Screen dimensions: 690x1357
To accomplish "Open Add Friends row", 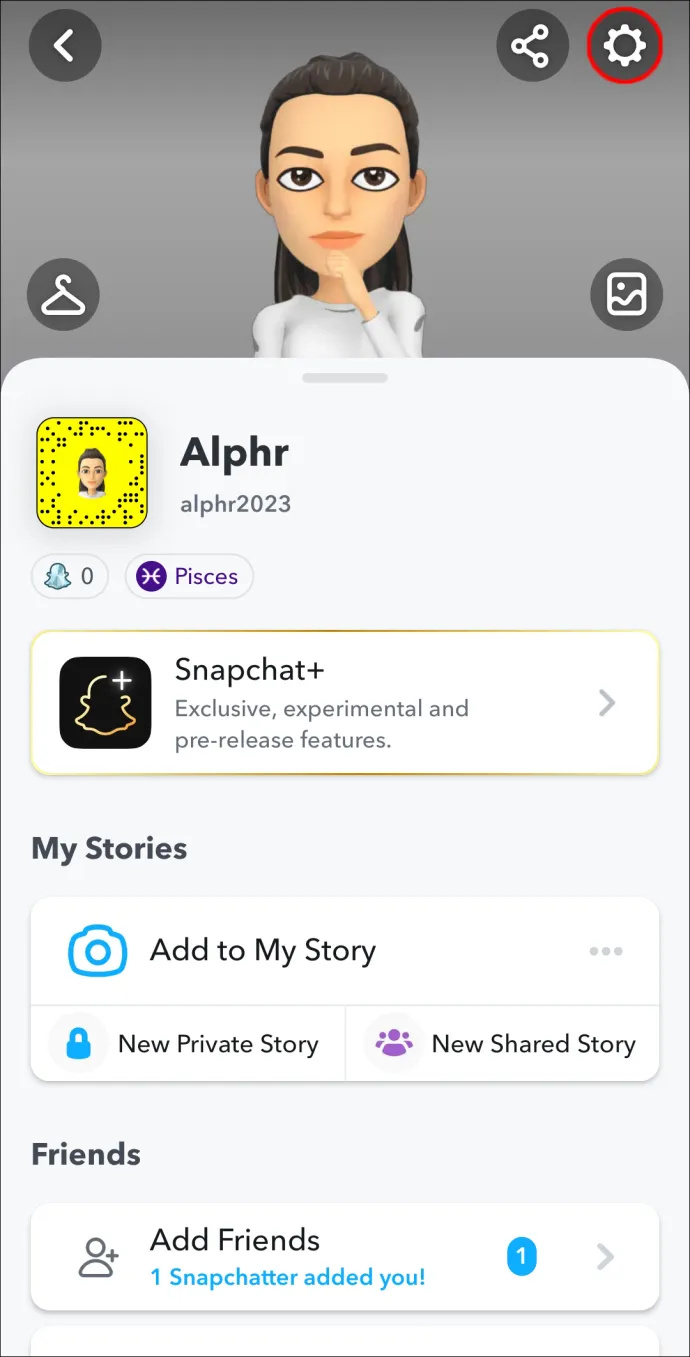I will click(x=345, y=1257).
